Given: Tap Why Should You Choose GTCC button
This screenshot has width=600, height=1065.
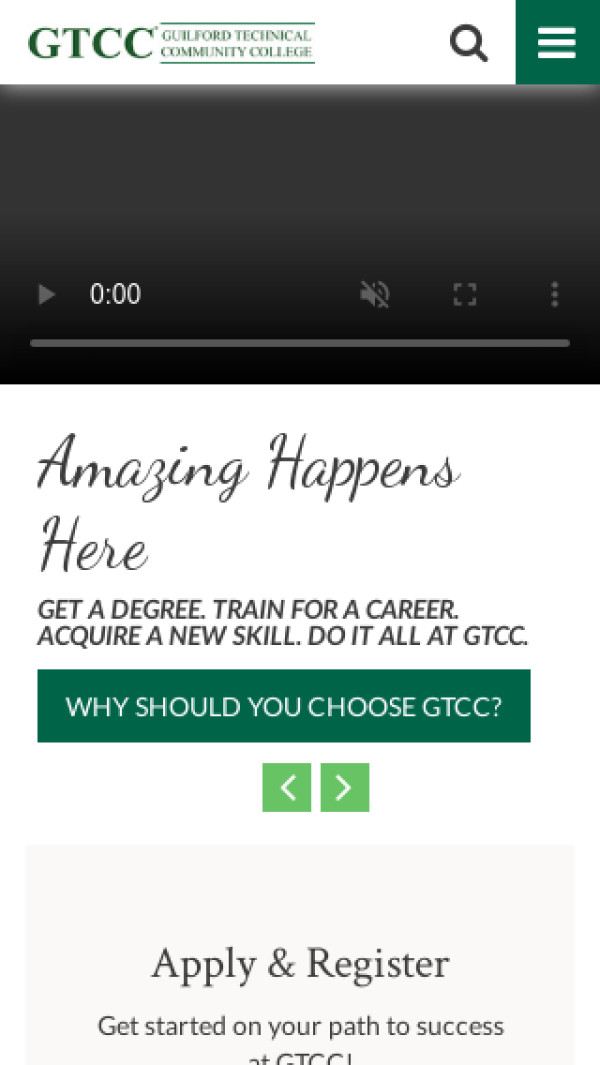Looking at the screenshot, I should (x=284, y=706).
